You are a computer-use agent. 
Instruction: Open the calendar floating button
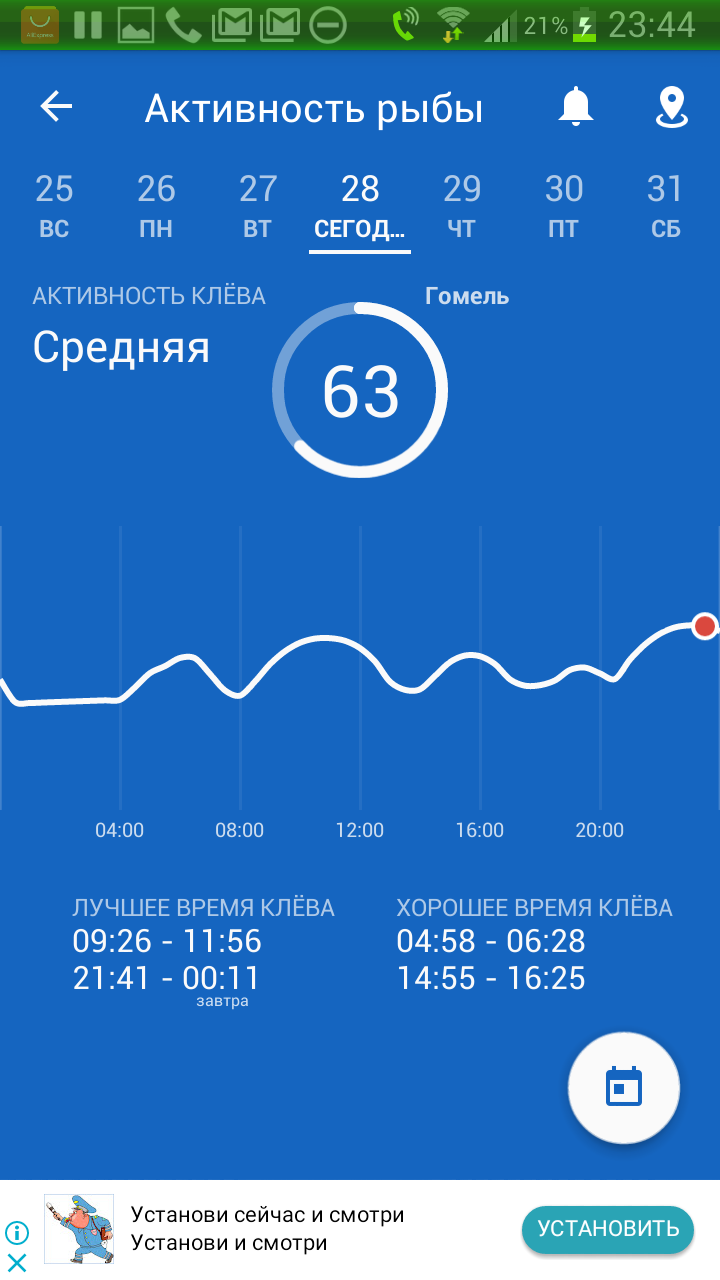tap(624, 1087)
